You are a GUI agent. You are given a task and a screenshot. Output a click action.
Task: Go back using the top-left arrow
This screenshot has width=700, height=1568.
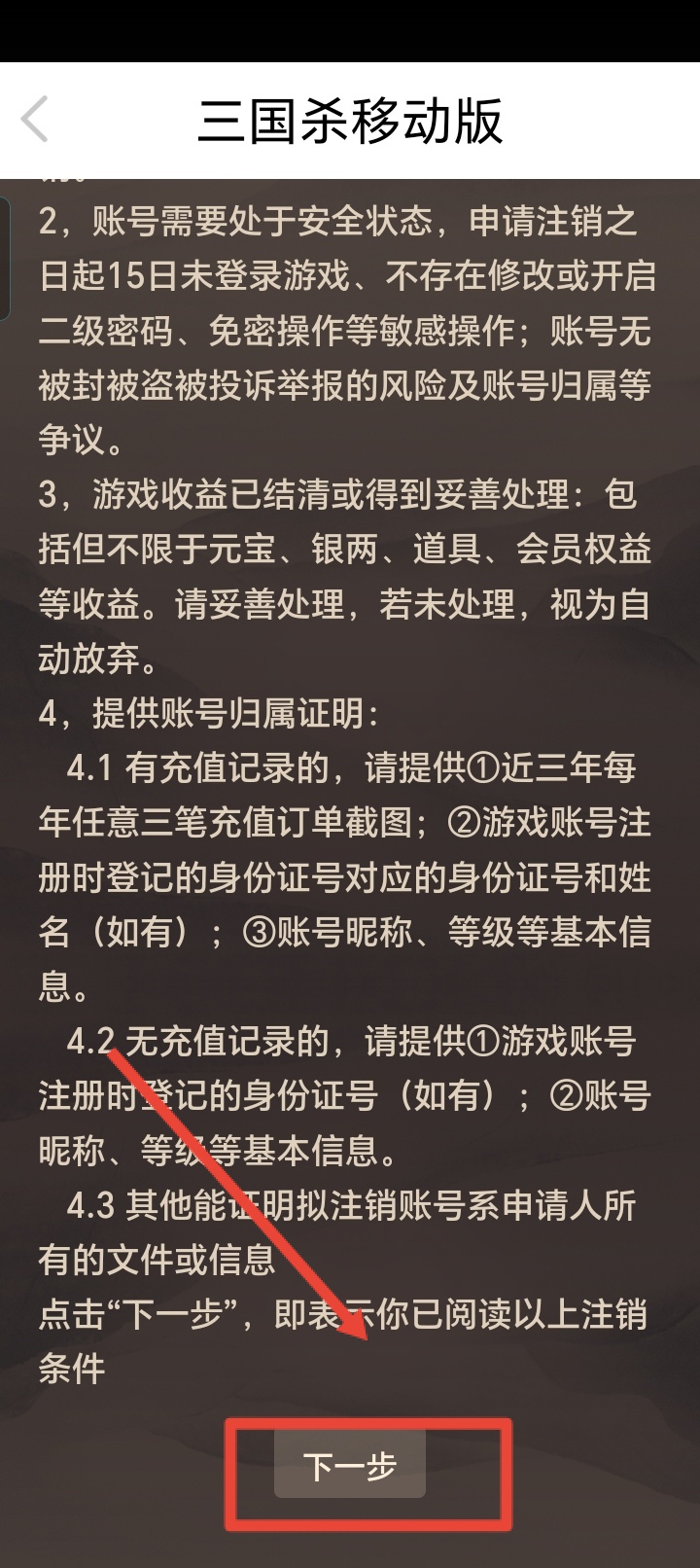click(35, 121)
